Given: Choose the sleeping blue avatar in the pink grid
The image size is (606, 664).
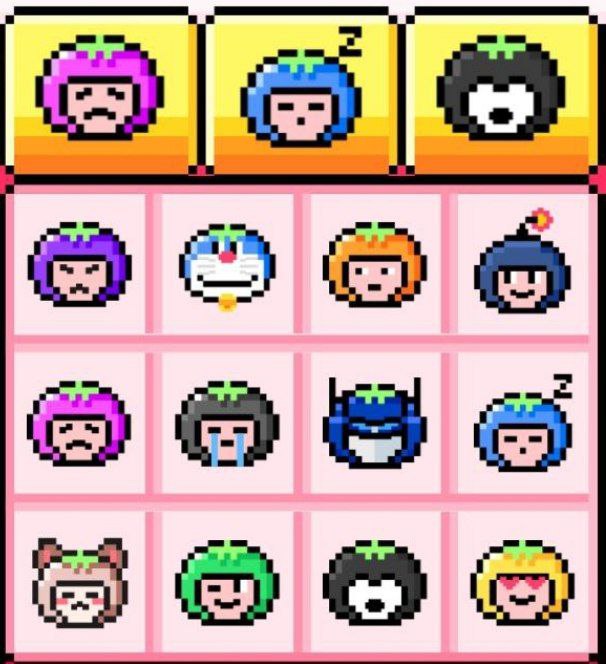Looking at the screenshot, I should [x=520, y=423].
